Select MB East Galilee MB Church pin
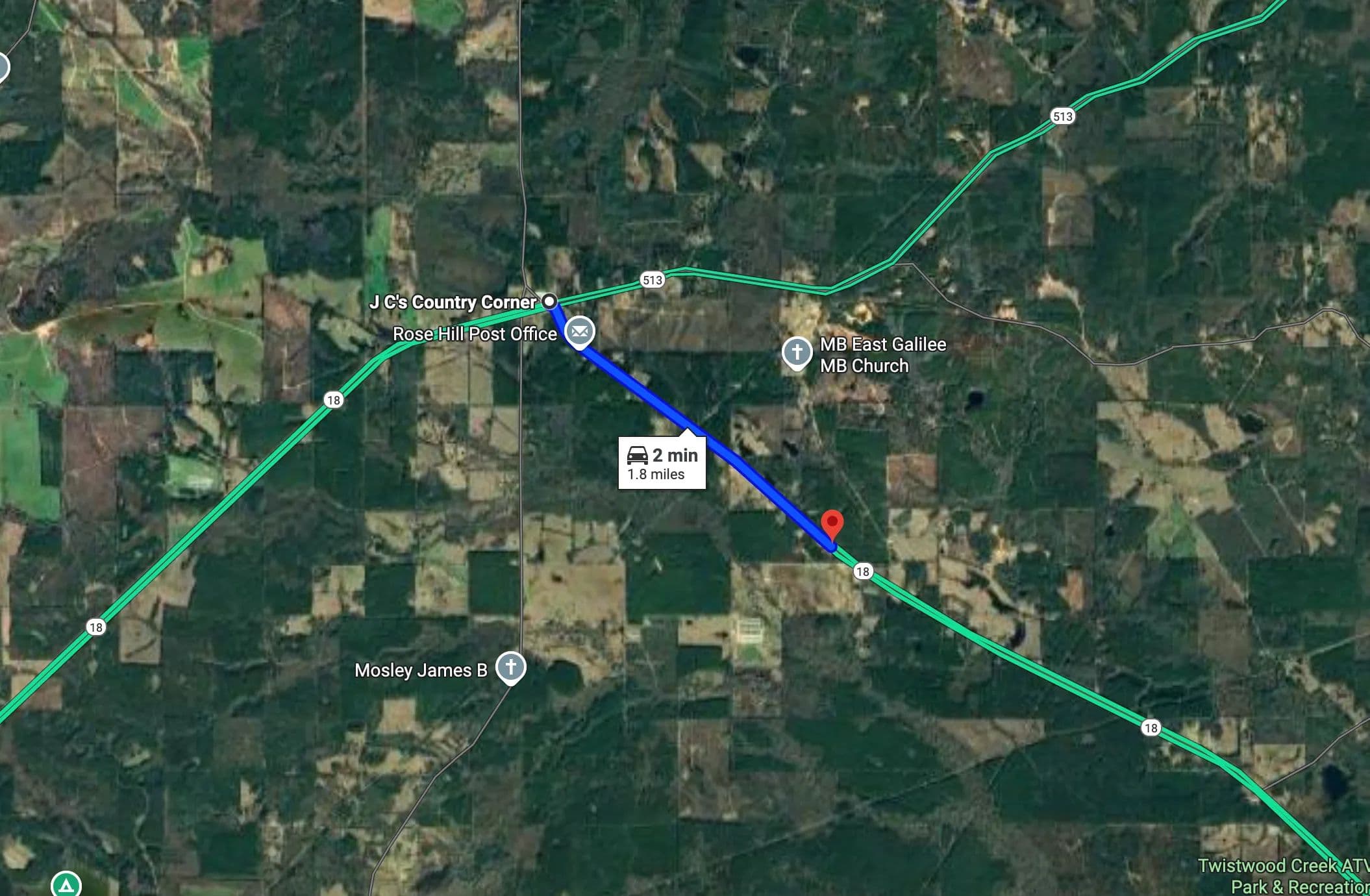The image size is (1370, 896). 797,353
